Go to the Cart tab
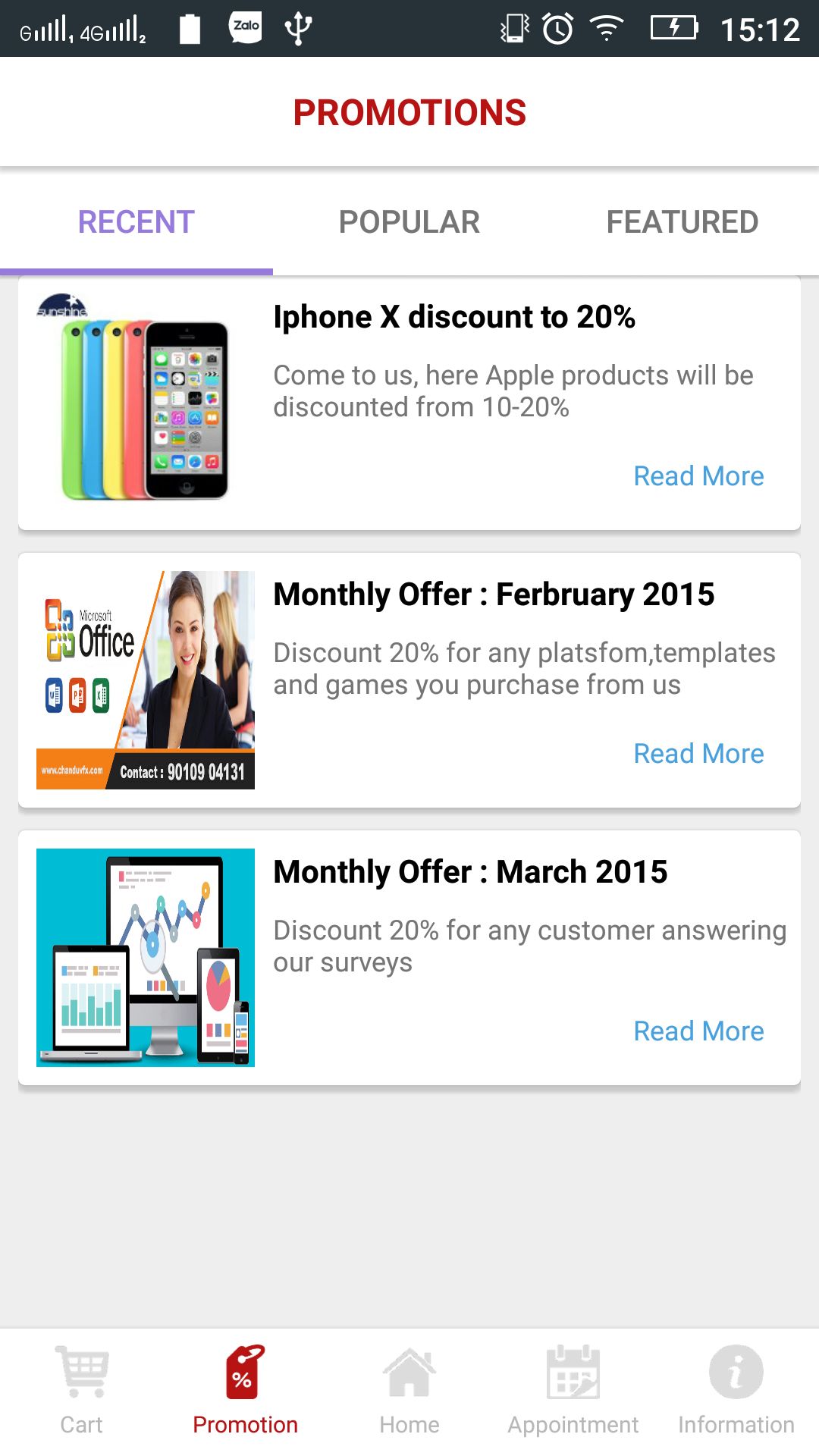The width and height of the screenshot is (819, 1456). coord(82,1392)
